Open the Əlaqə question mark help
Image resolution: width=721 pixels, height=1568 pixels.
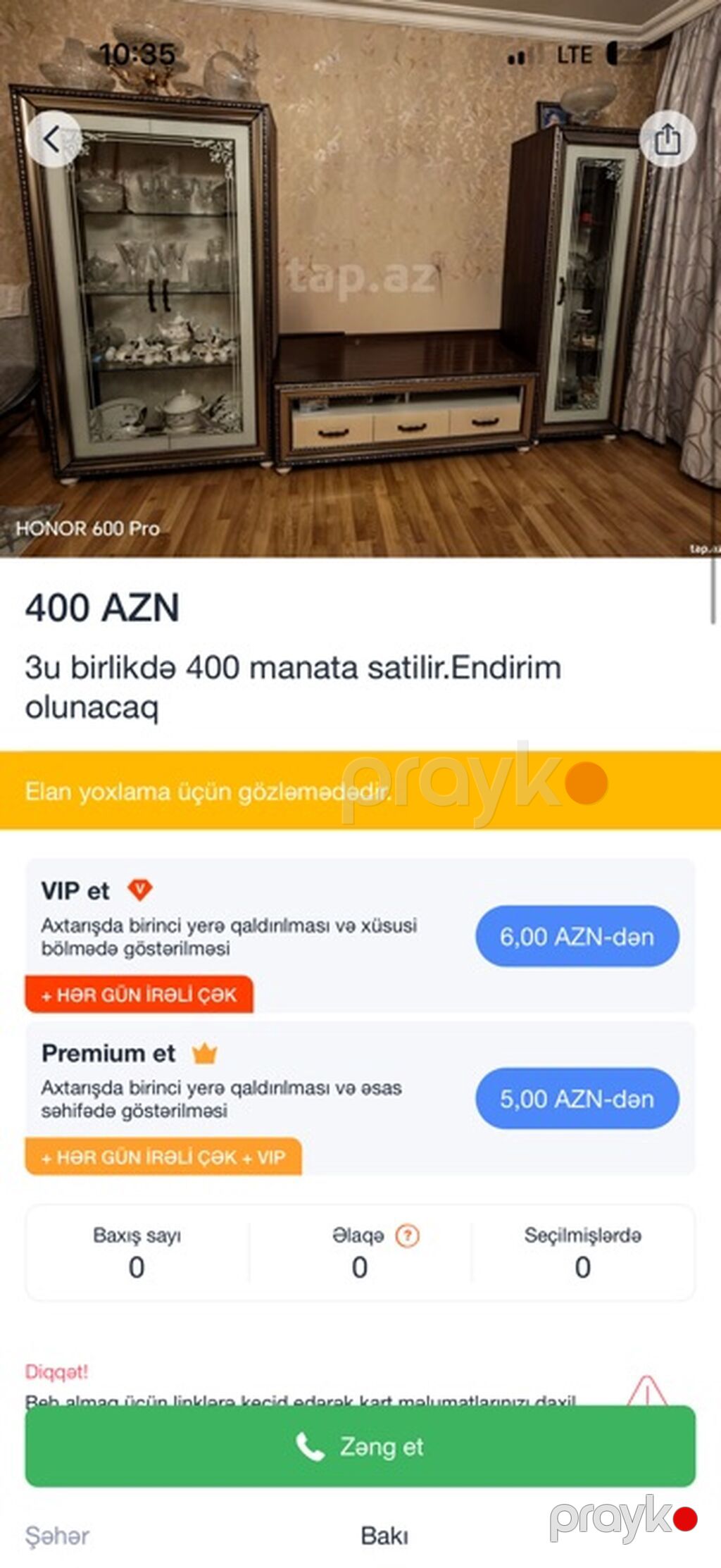pyautogui.click(x=408, y=1236)
